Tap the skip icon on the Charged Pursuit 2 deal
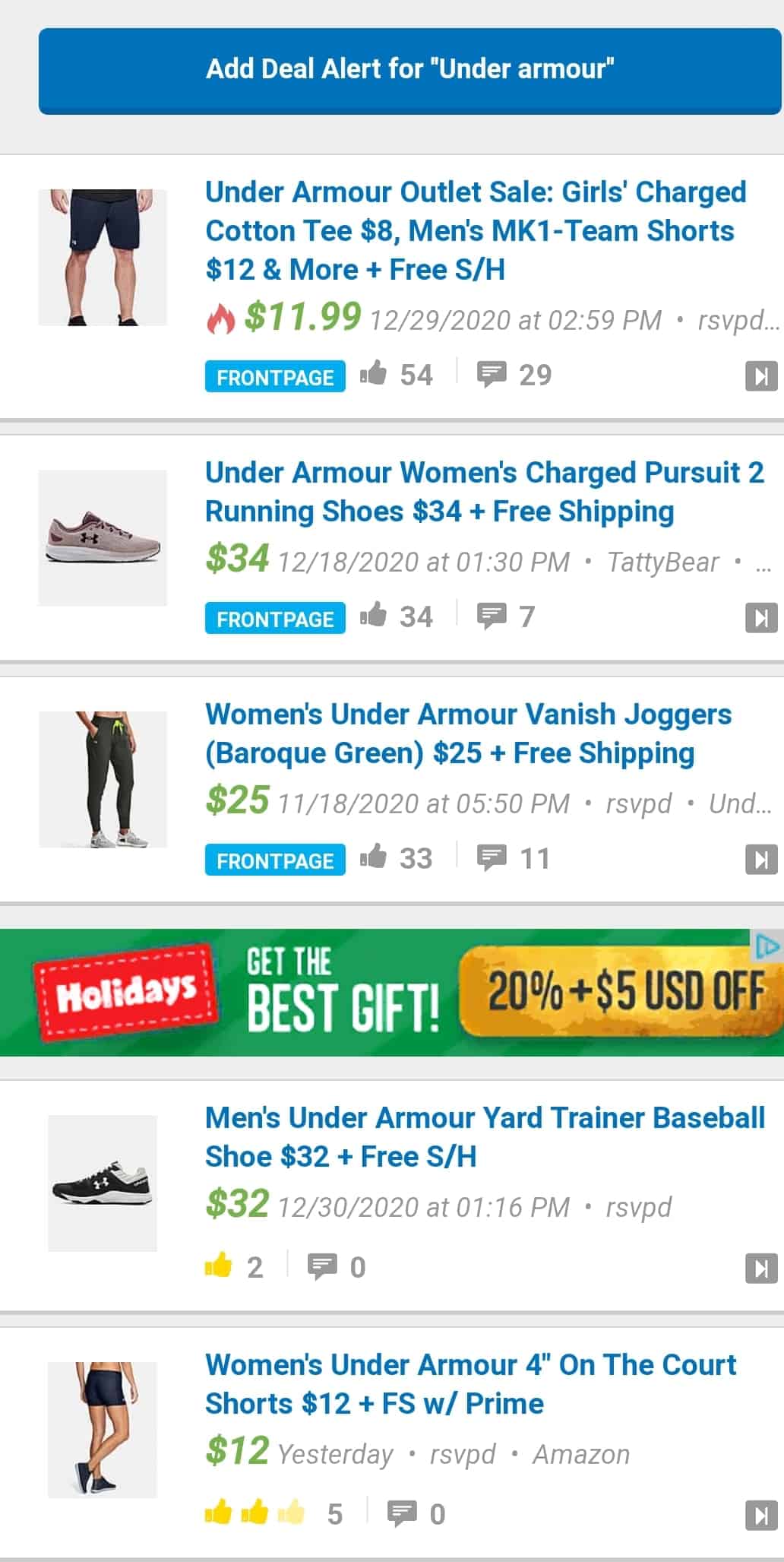 [x=760, y=618]
